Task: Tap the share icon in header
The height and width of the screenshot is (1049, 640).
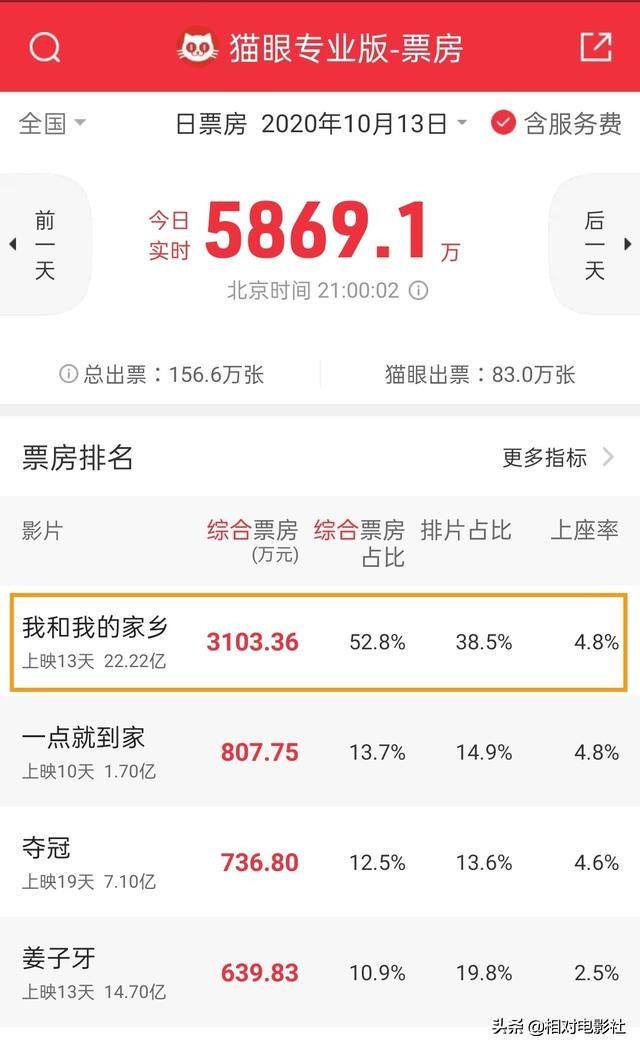Action: click(595, 47)
